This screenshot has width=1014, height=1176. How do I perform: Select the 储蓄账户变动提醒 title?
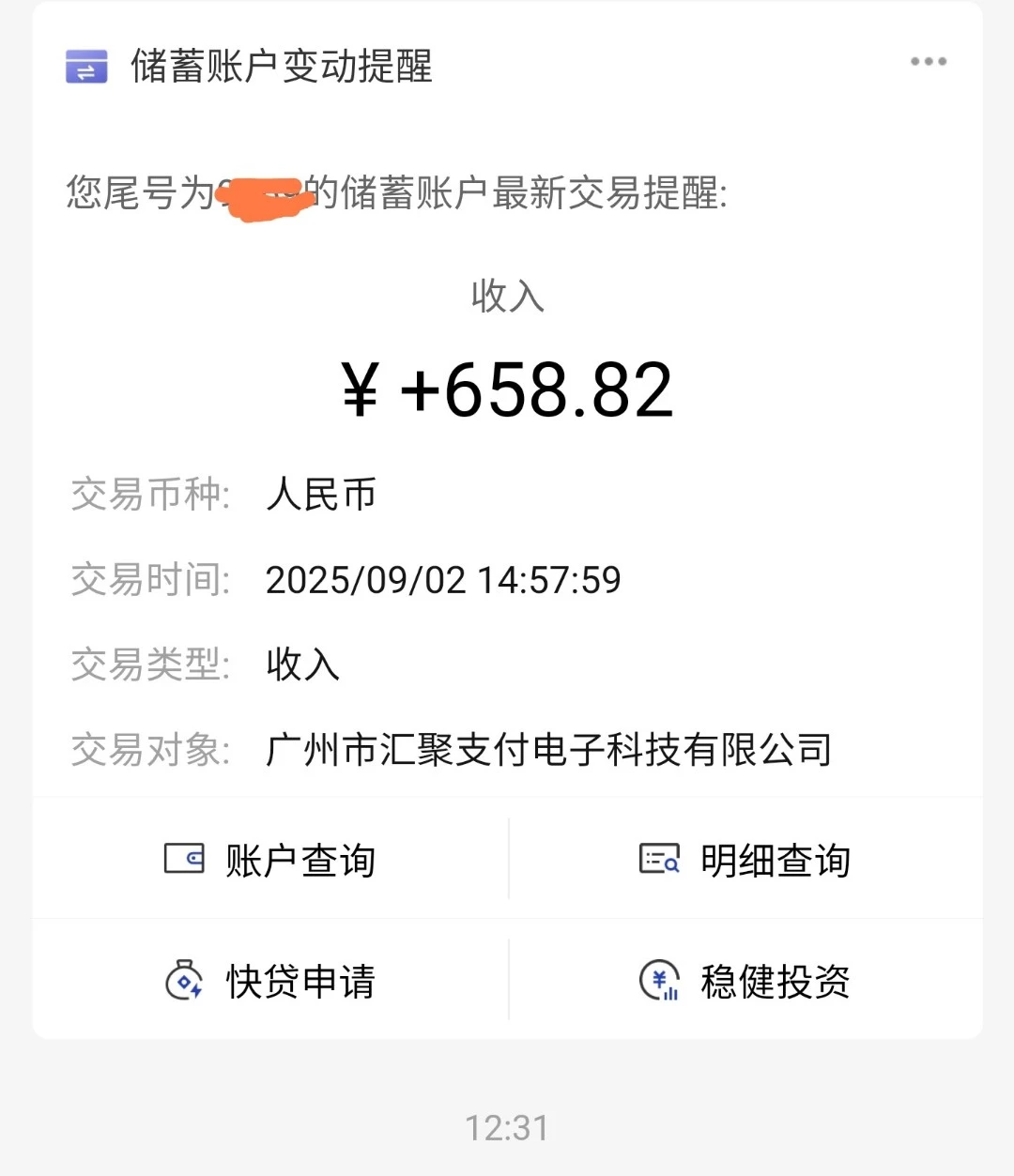[281, 68]
